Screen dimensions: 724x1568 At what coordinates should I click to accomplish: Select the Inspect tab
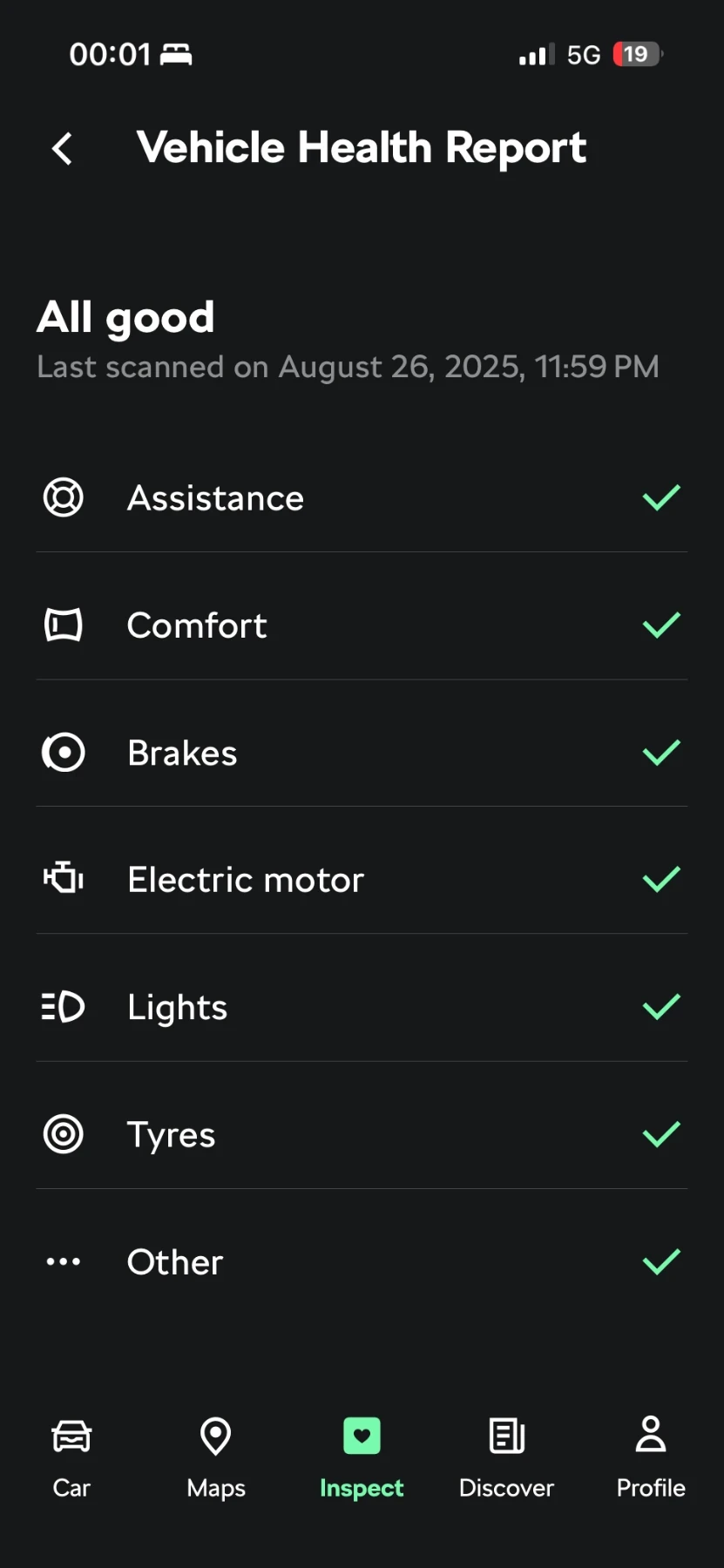pyautogui.click(x=362, y=1456)
